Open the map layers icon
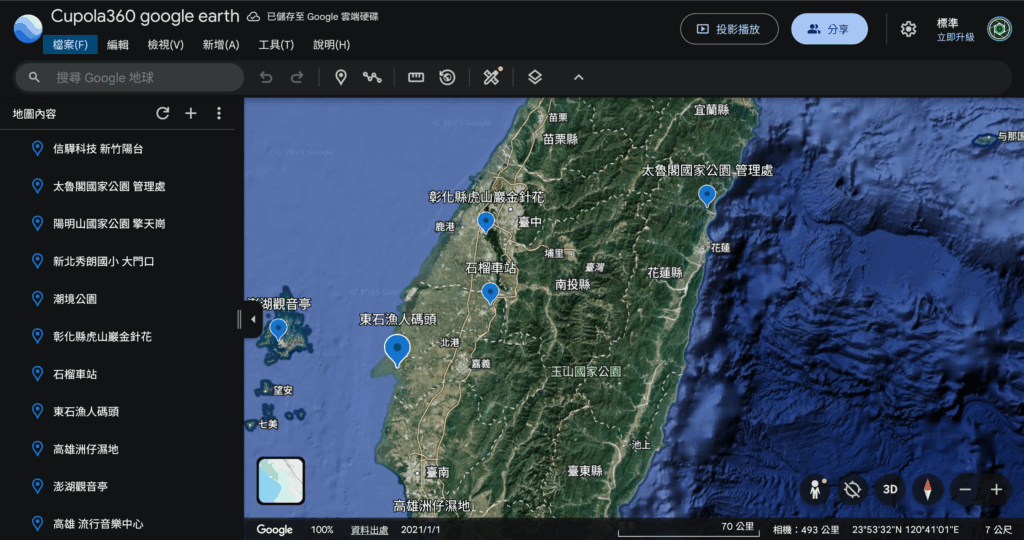Viewport: 1024px width, 540px height. pyautogui.click(x=535, y=77)
